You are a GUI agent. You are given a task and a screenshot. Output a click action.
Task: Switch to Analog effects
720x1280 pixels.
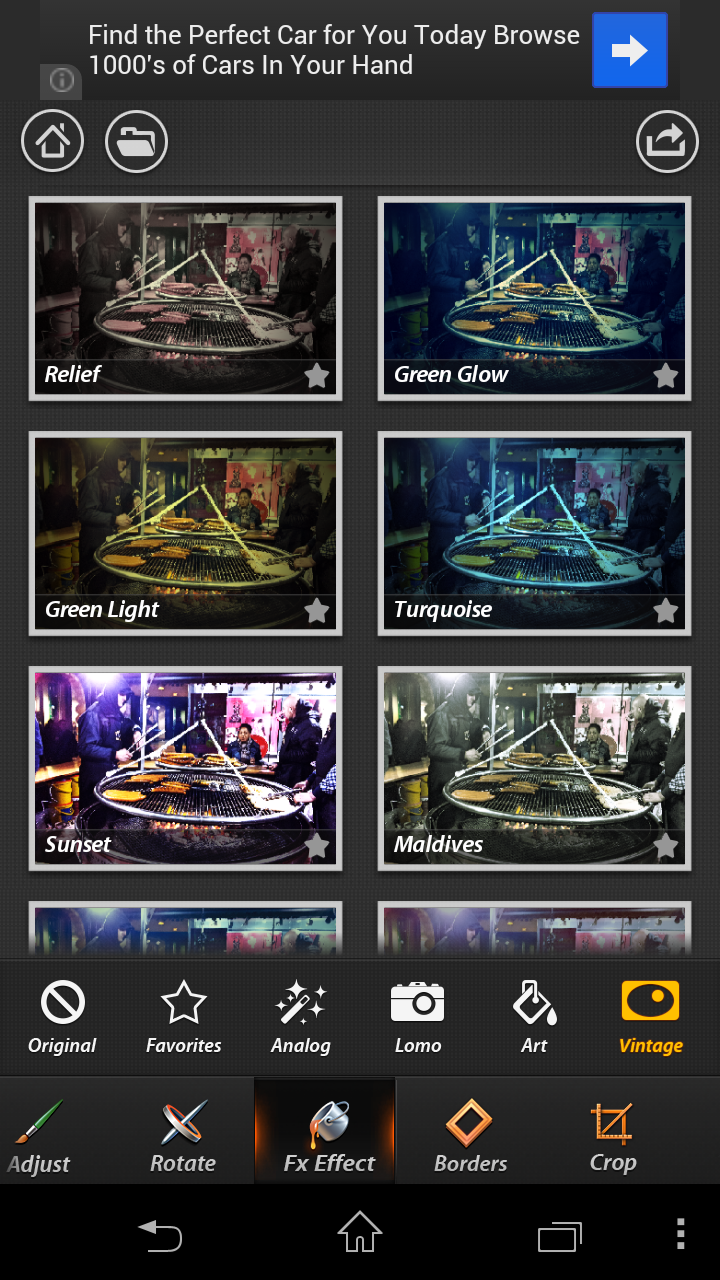point(300,1018)
